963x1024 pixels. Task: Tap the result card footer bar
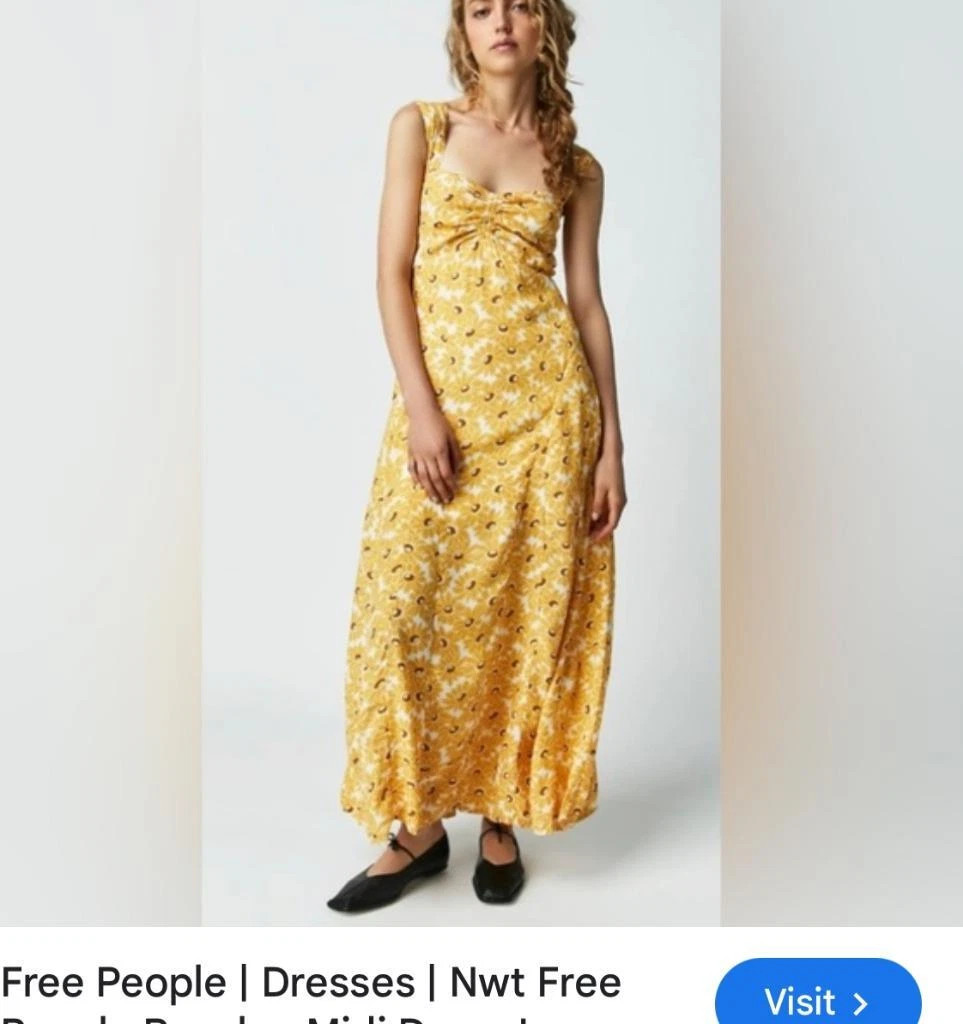pyautogui.click(x=480, y=990)
